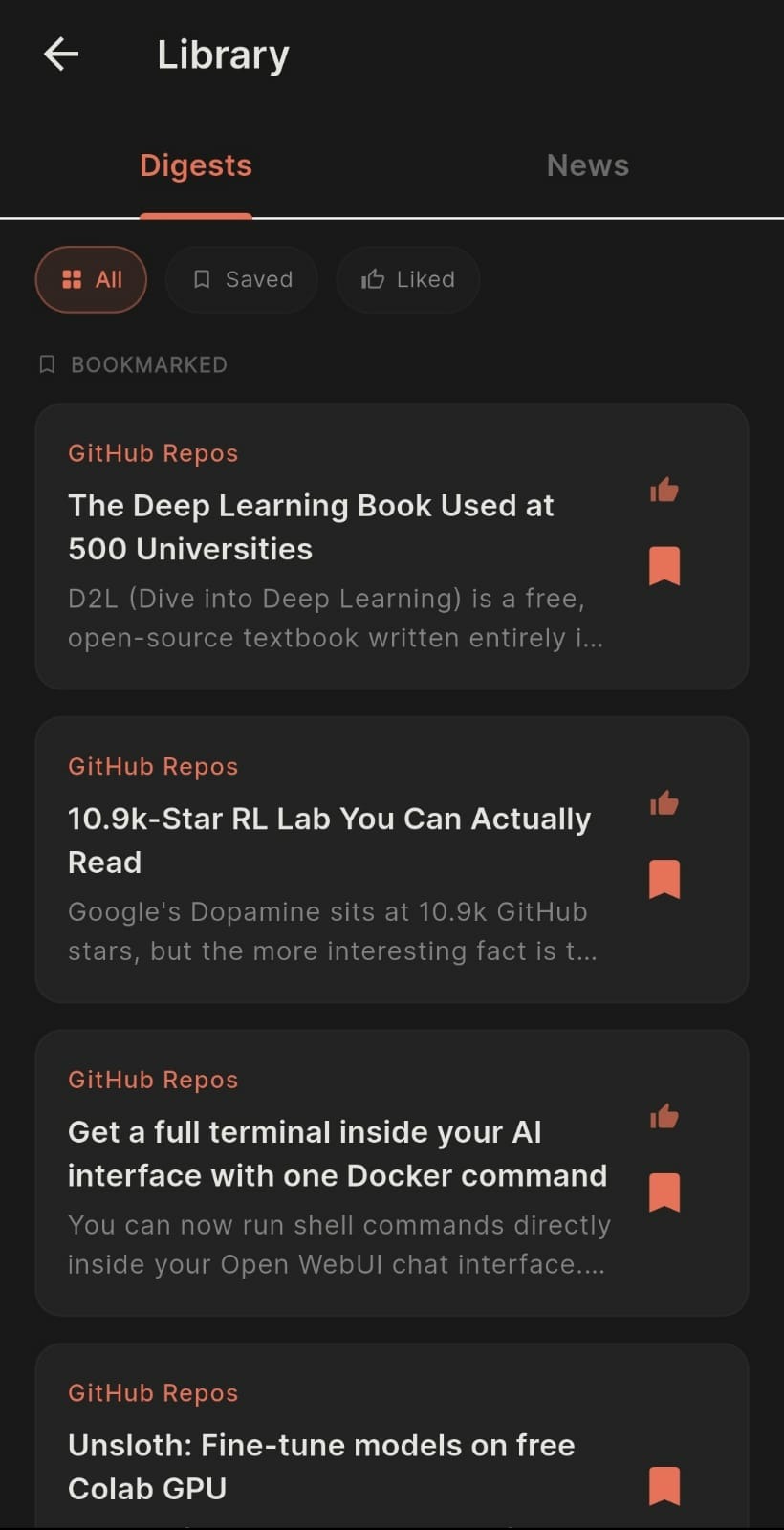Viewport: 784px width, 1530px height.
Task: Toggle the Liked filter
Action: (x=407, y=279)
